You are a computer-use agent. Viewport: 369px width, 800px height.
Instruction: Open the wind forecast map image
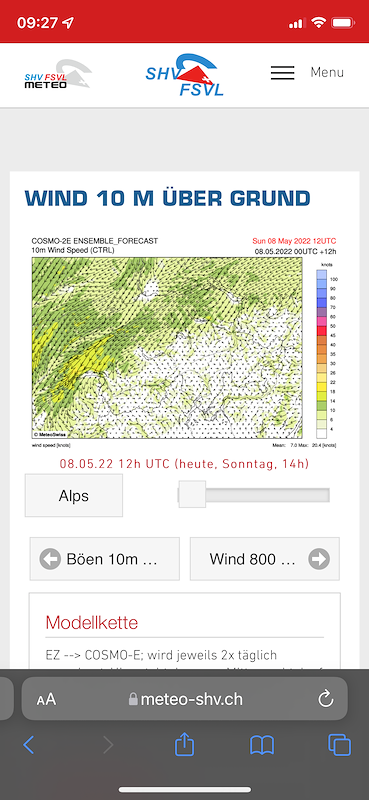(x=184, y=342)
